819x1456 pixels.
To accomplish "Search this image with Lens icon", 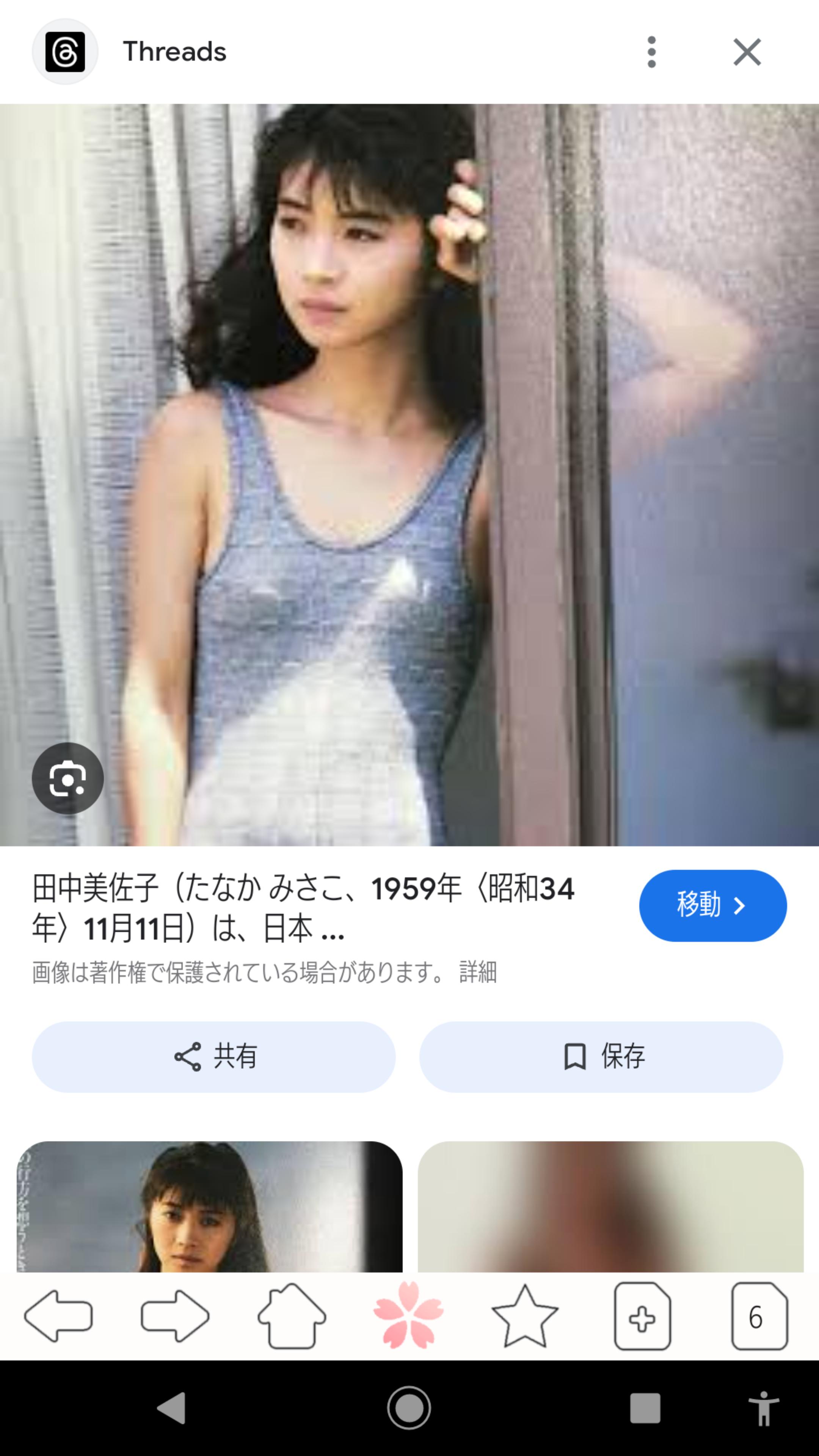I will pyautogui.click(x=68, y=778).
